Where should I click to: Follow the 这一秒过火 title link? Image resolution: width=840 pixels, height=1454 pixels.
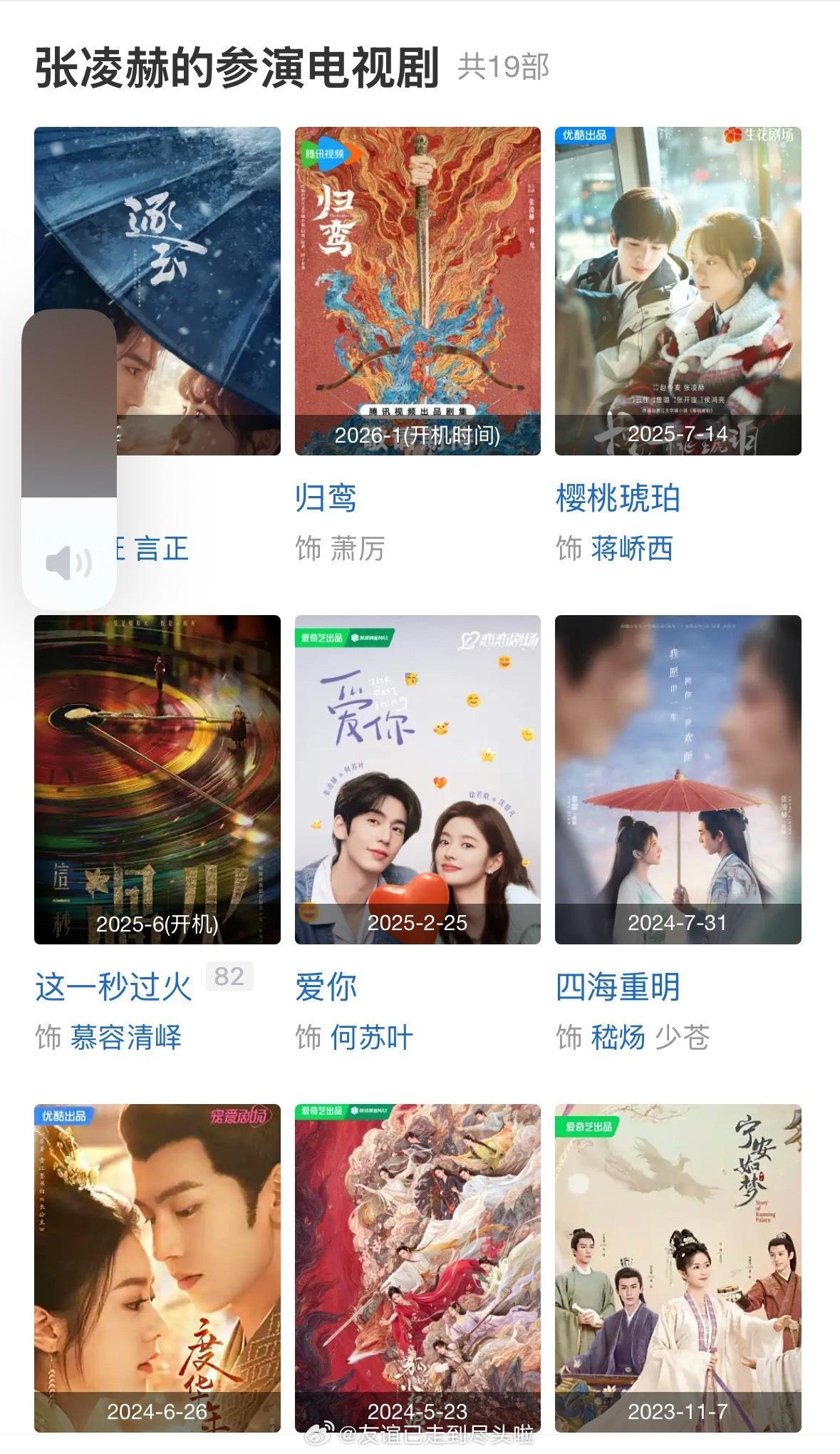pyautogui.click(x=114, y=986)
